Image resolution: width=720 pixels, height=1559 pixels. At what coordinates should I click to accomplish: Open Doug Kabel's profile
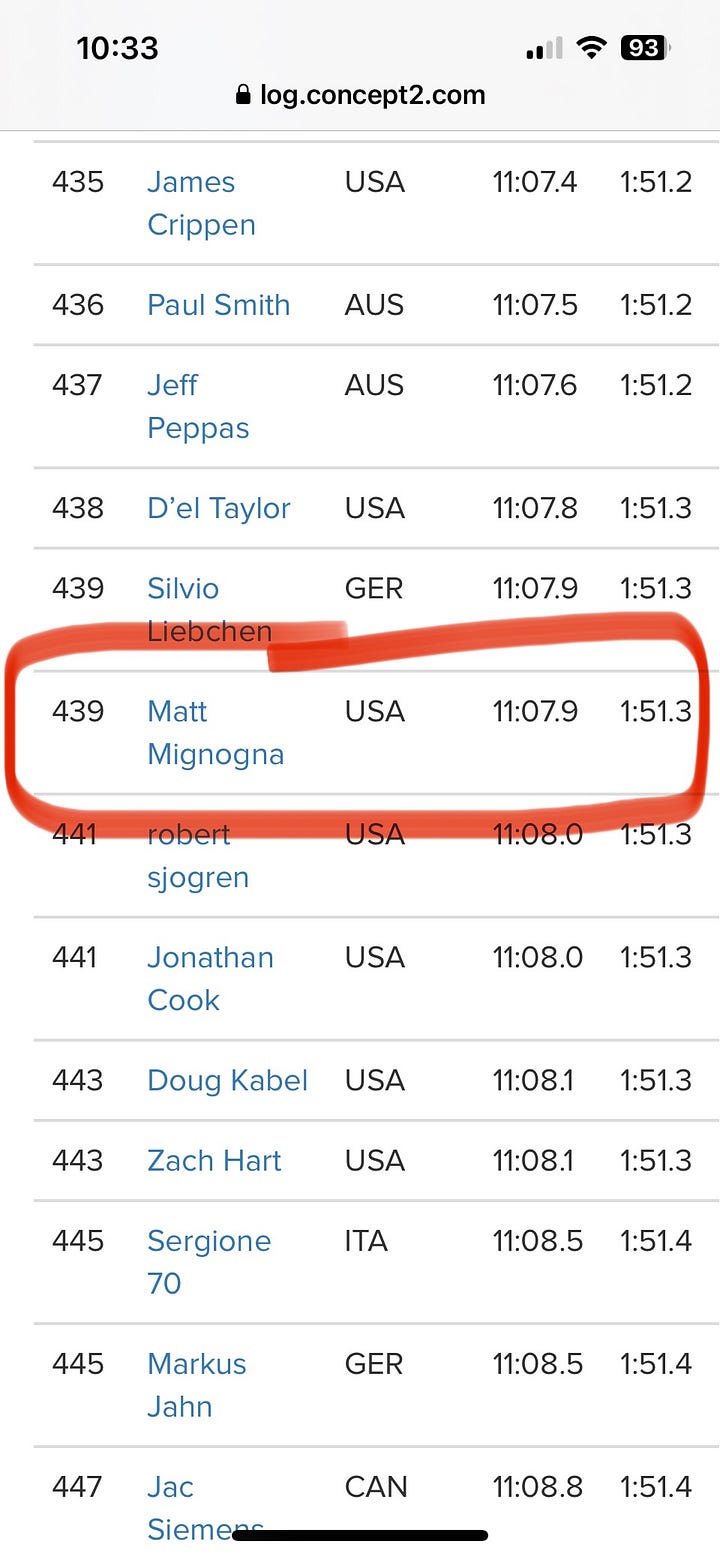coord(227,1081)
